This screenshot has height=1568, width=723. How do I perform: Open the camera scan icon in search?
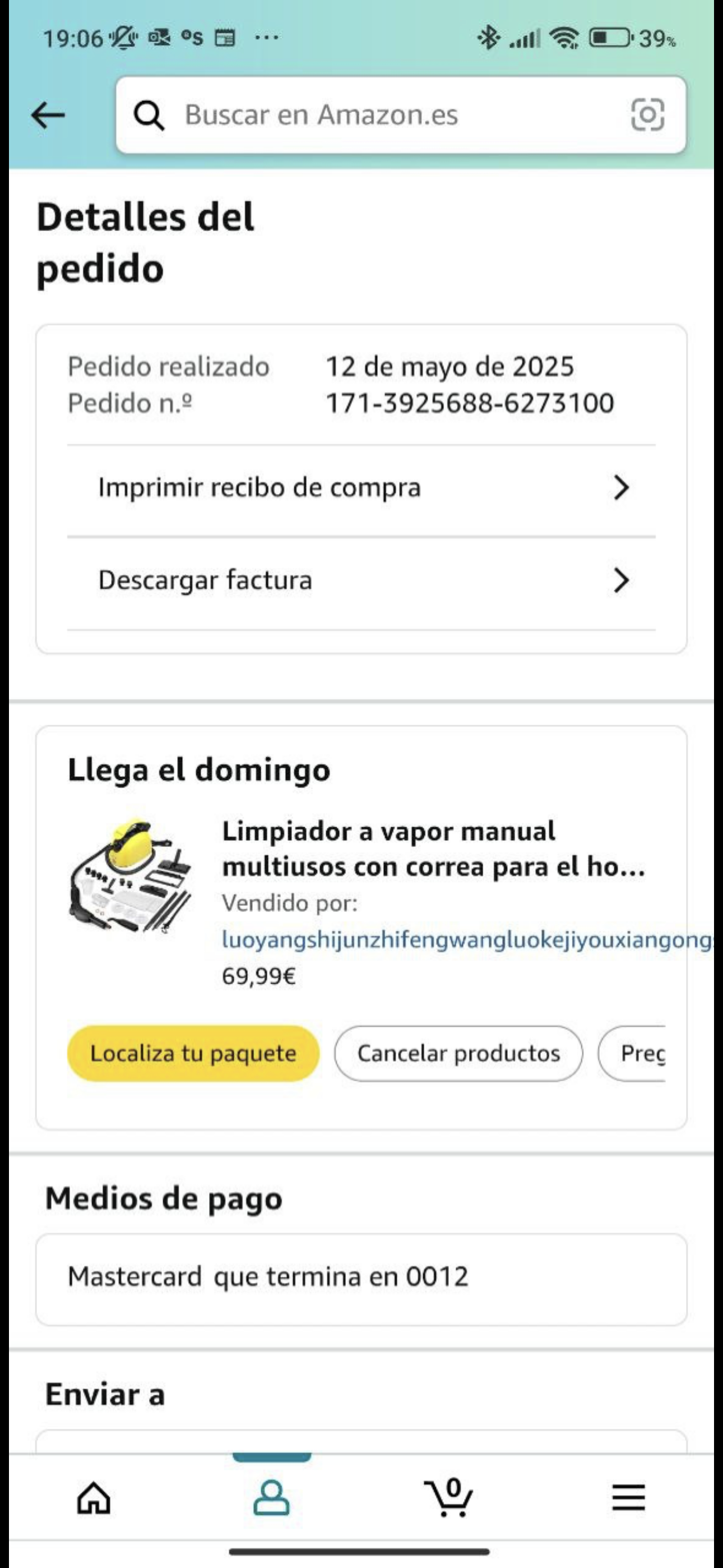pyautogui.click(x=647, y=115)
